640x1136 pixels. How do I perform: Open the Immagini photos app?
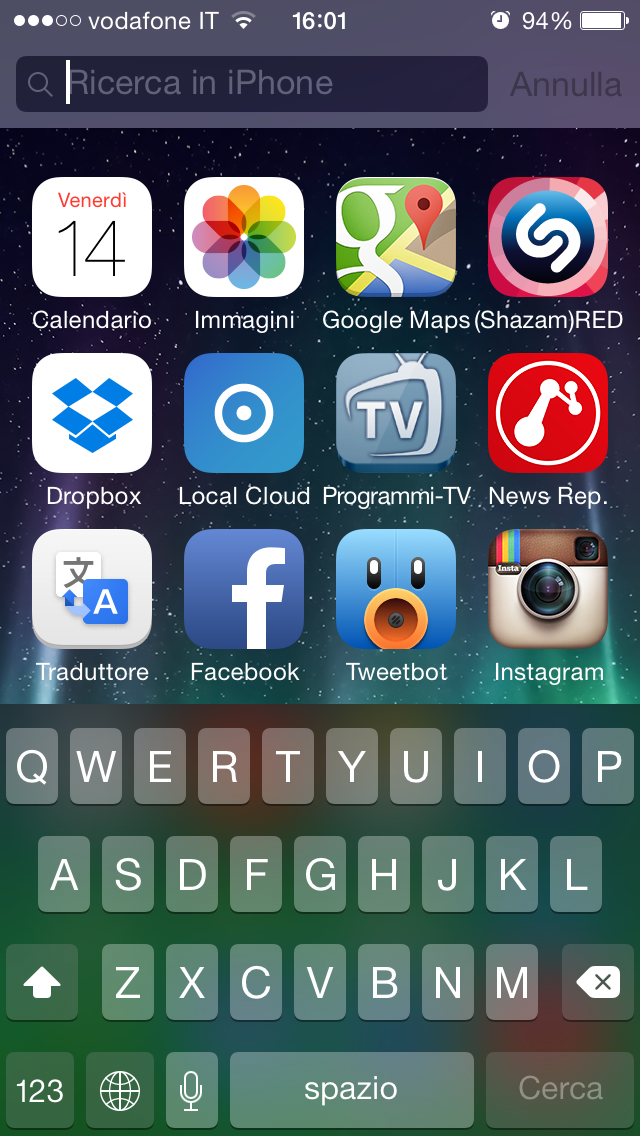tap(244, 238)
